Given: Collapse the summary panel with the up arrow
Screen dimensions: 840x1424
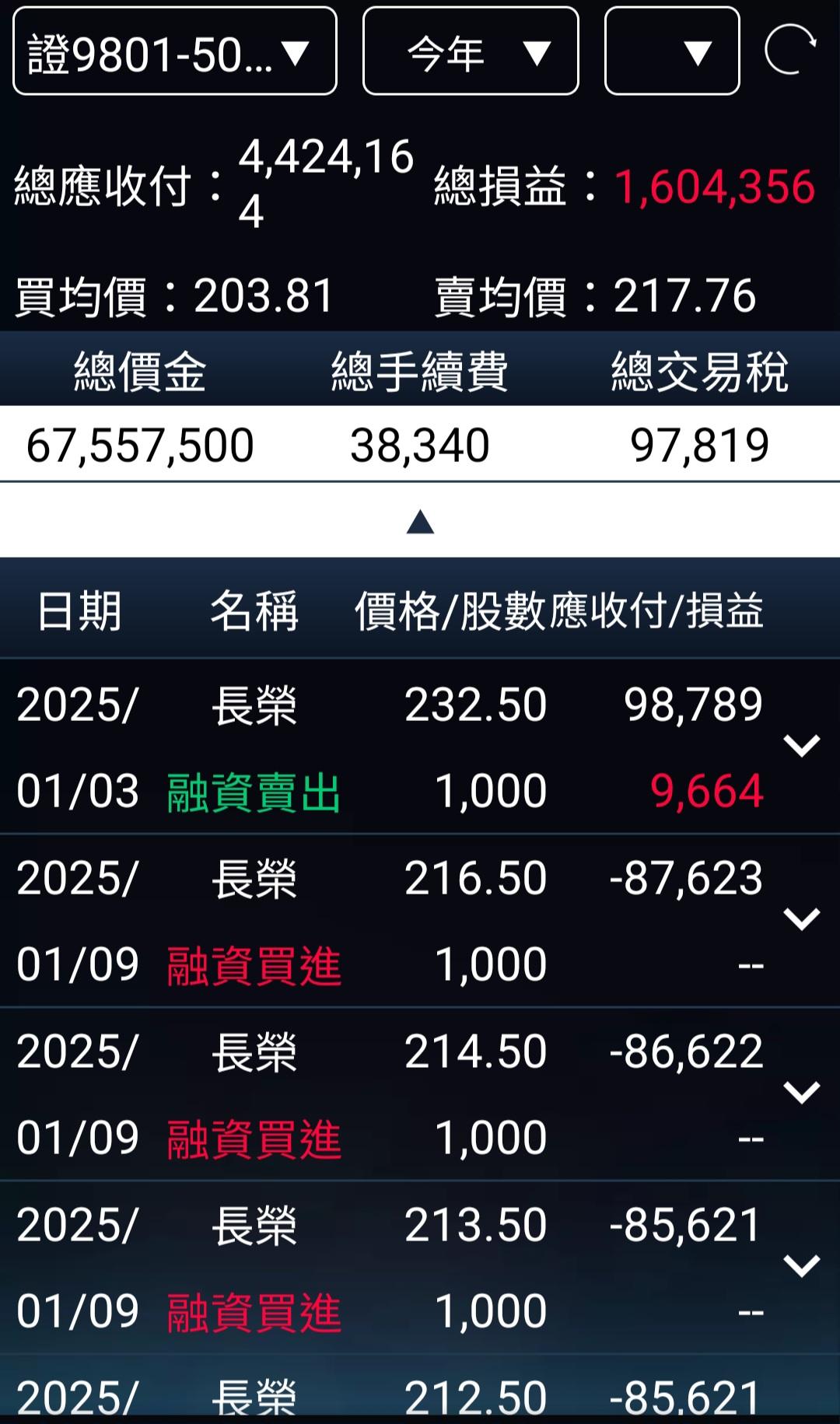Looking at the screenshot, I should point(420,521).
